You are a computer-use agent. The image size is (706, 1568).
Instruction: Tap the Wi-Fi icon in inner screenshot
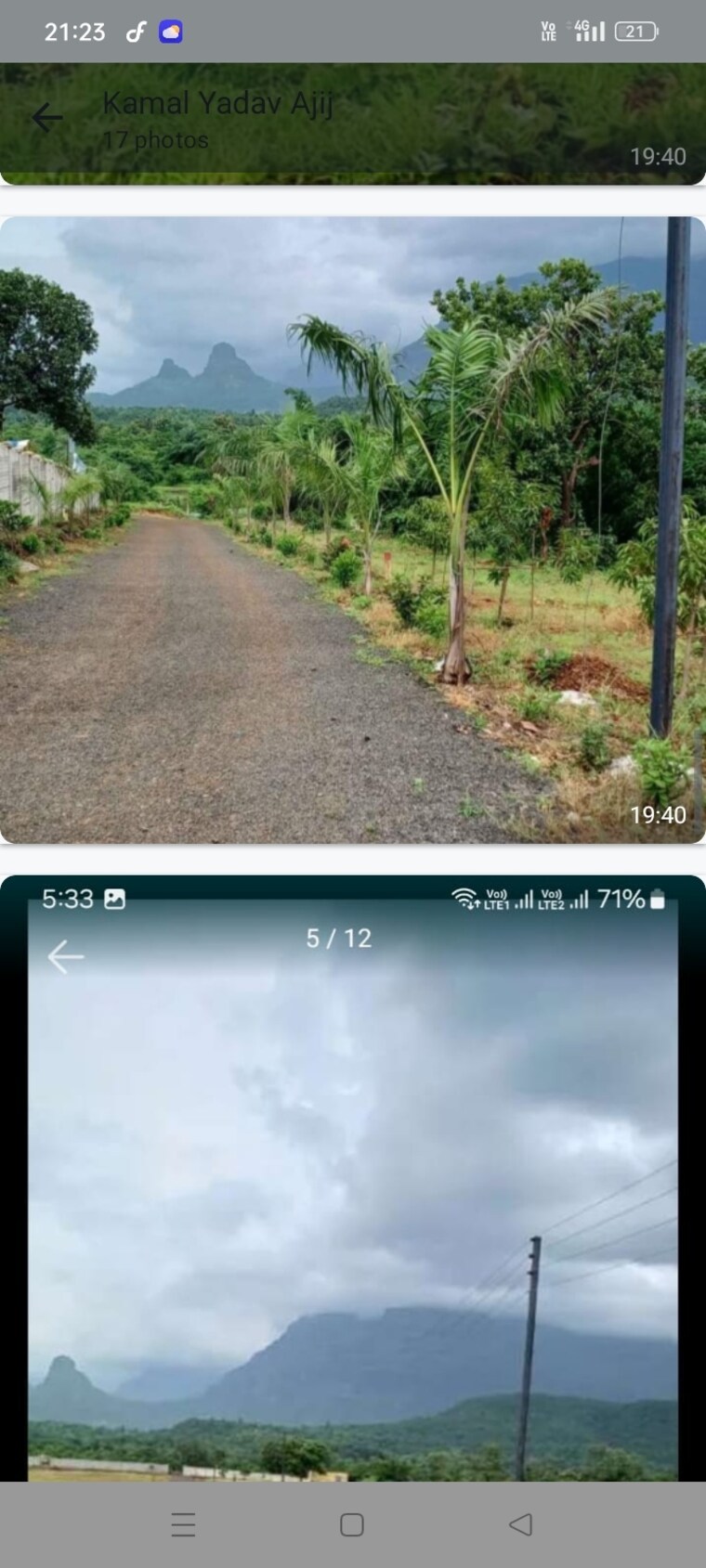click(465, 899)
